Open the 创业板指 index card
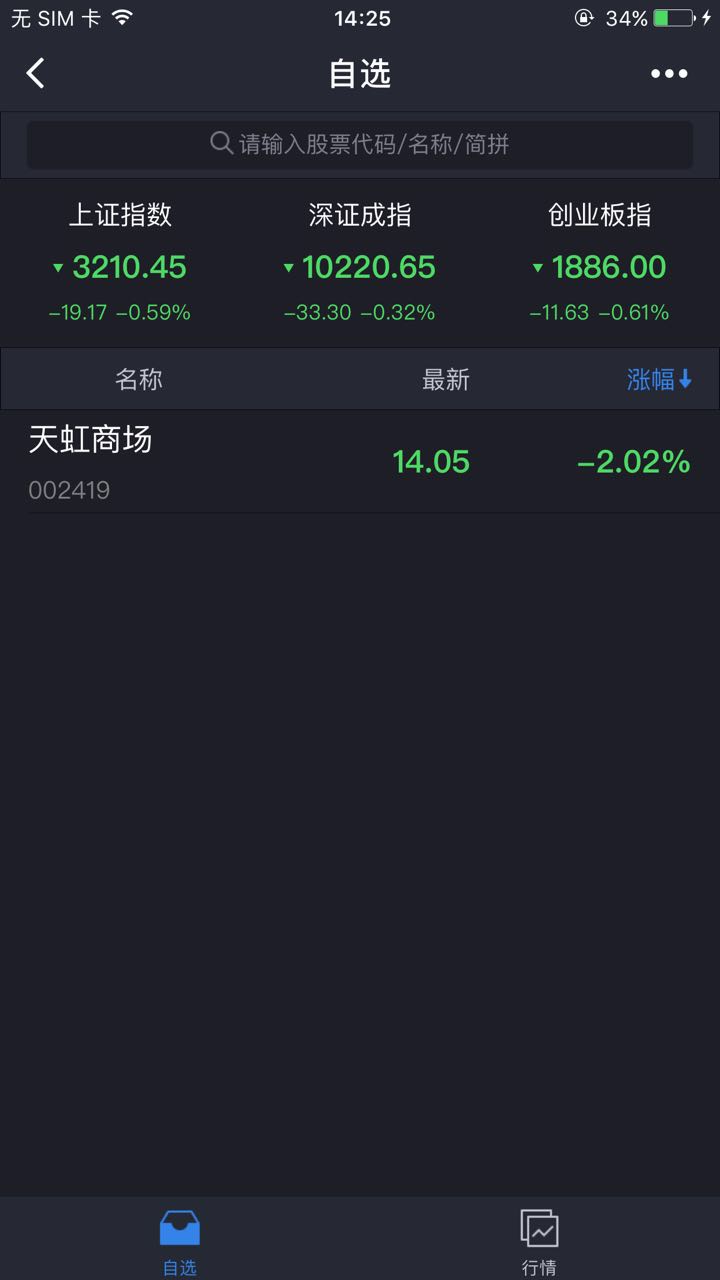Viewport: 720px width, 1280px height. click(600, 264)
